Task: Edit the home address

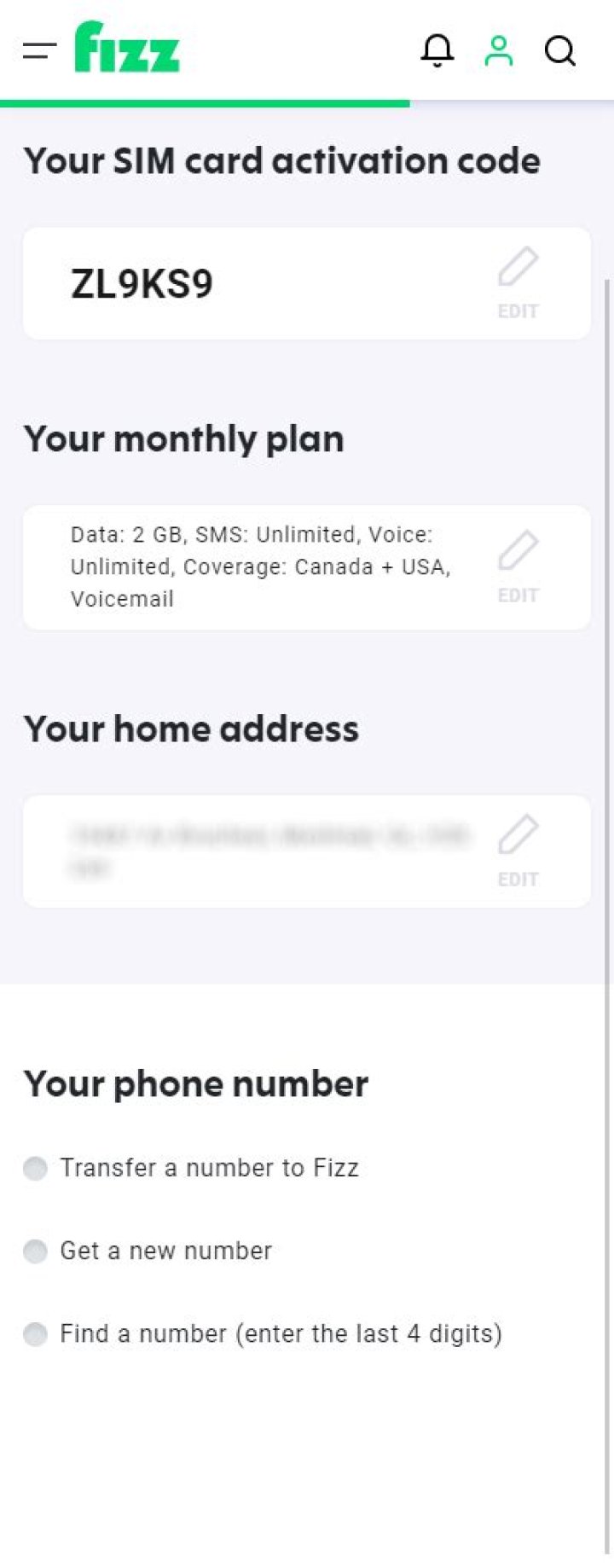Action: [518, 851]
